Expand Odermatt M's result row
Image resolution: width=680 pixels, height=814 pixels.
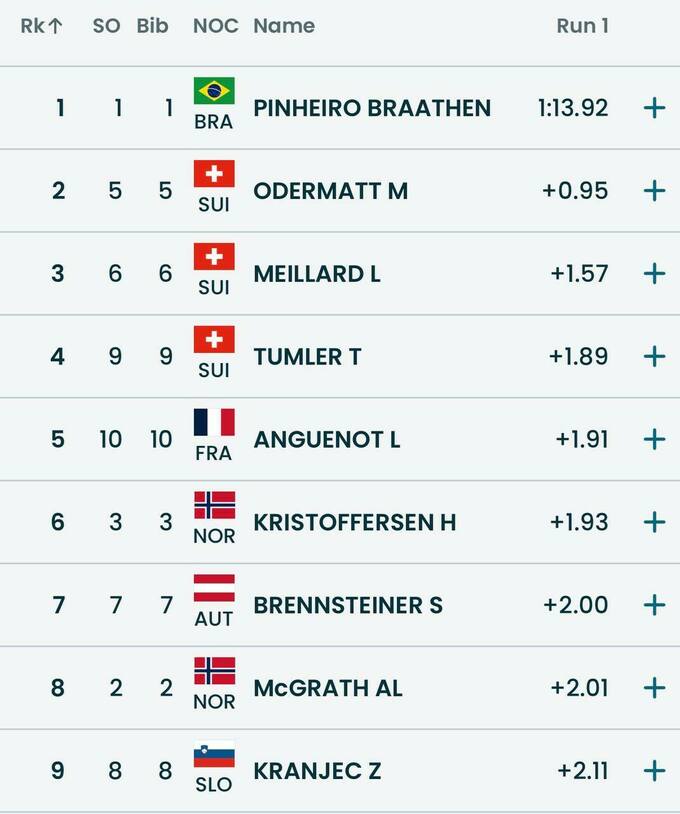654,191
